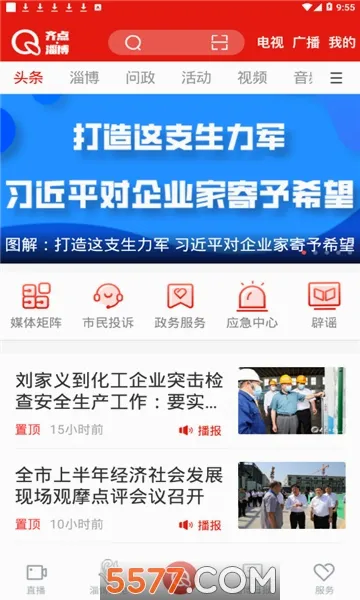Open the 辟谣 shortcut
This screenshot has height=600, width=360.
click(x=324, y=306)
